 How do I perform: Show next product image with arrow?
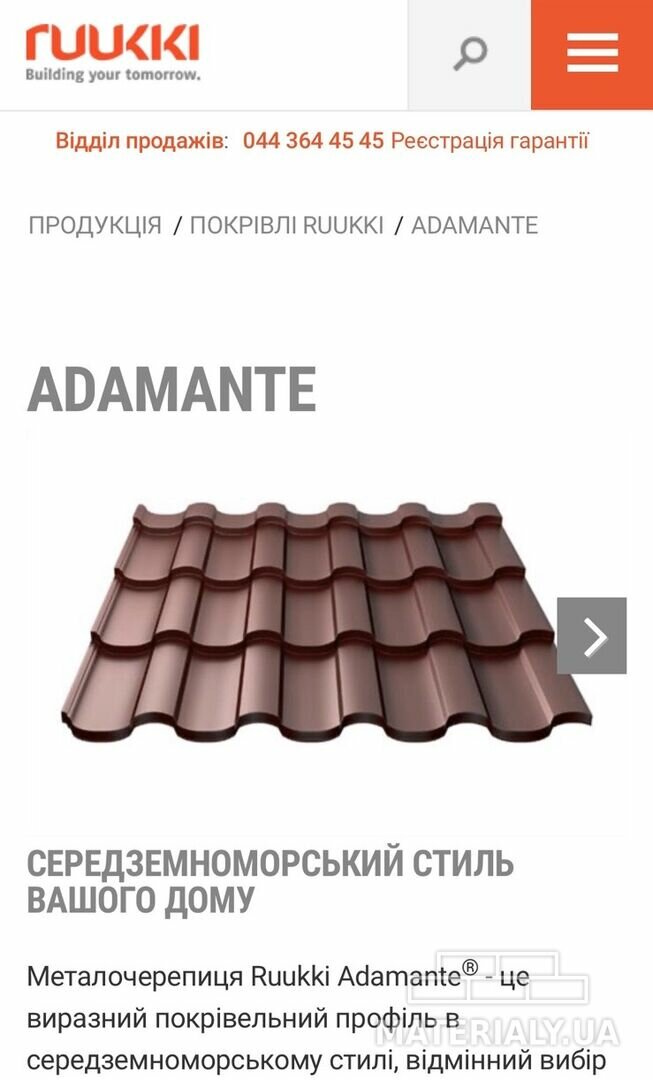pyautogui.click(x=592, y=635)
